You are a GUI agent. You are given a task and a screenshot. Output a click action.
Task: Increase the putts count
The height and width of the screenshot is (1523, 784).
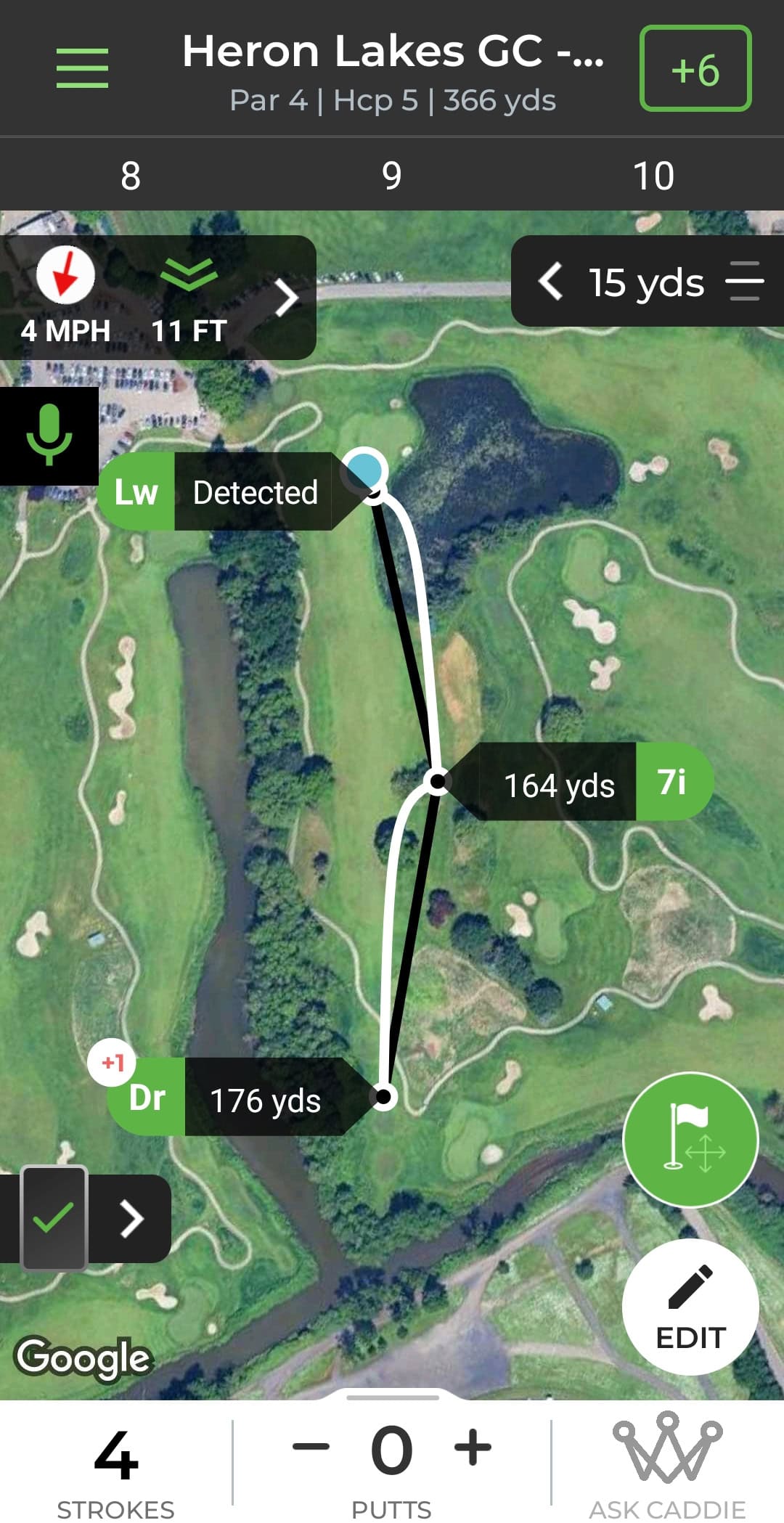coord(473,1447)
